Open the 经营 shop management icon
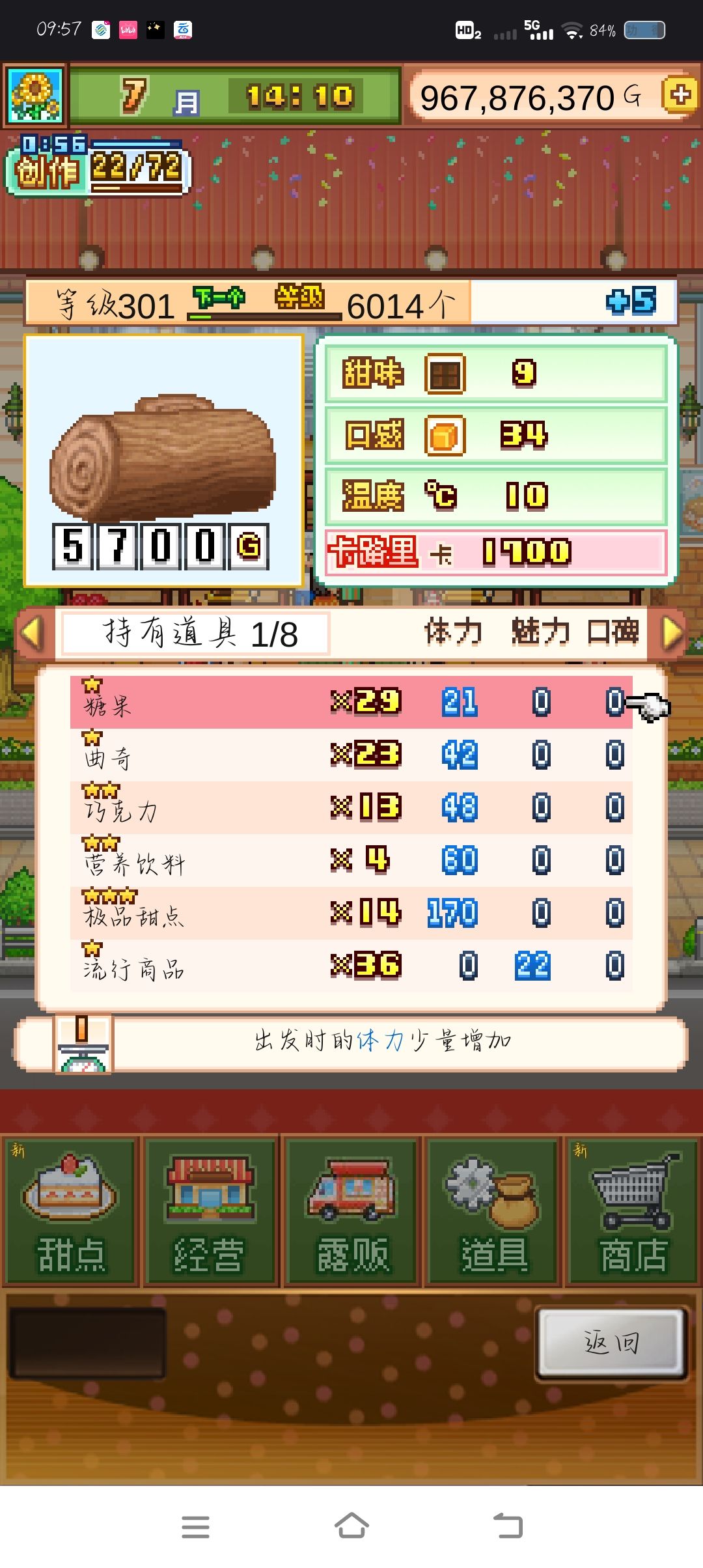 coord(211,1211)
